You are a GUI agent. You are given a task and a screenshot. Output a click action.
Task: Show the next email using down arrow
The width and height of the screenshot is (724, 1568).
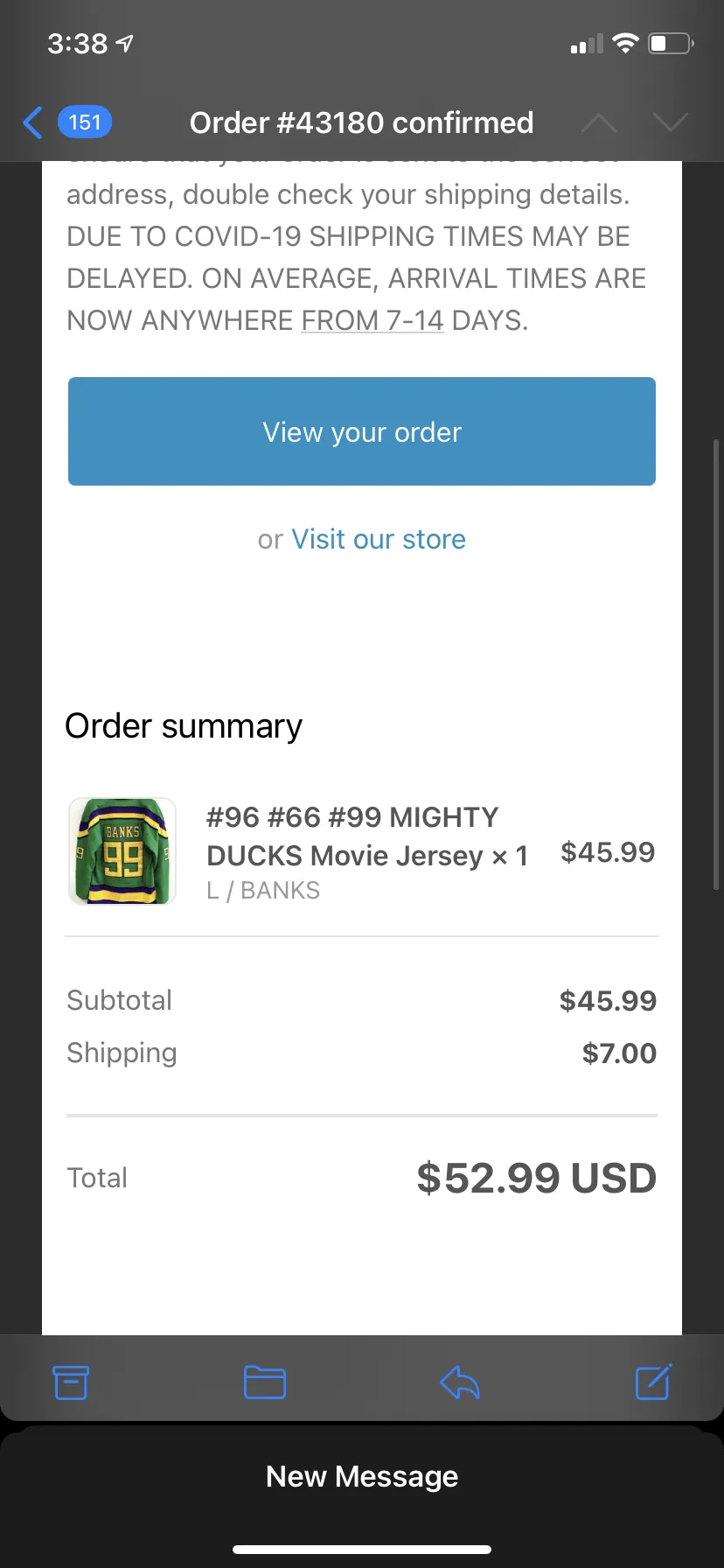point(671,122)
